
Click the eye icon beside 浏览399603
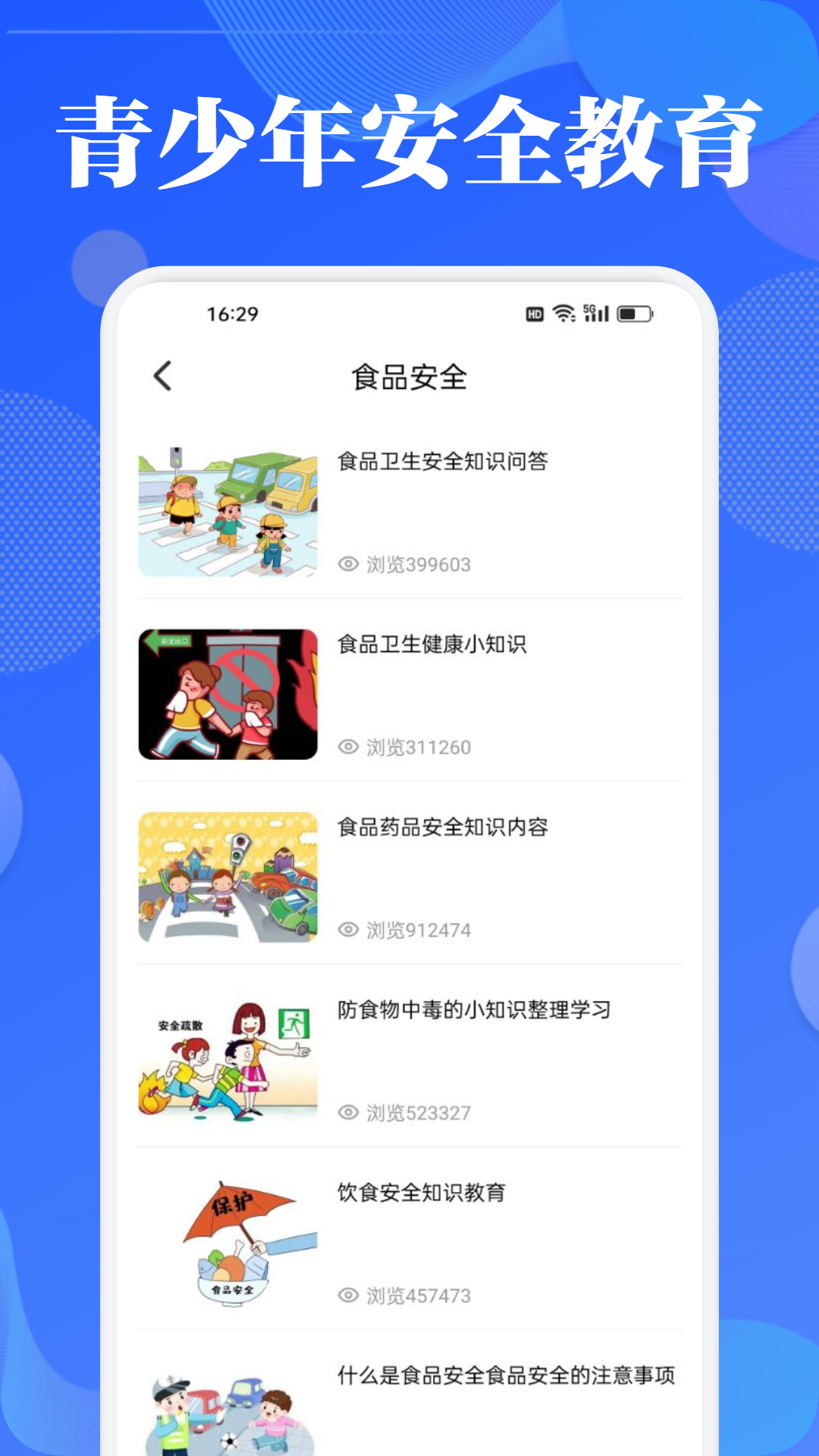pos(347,564)
